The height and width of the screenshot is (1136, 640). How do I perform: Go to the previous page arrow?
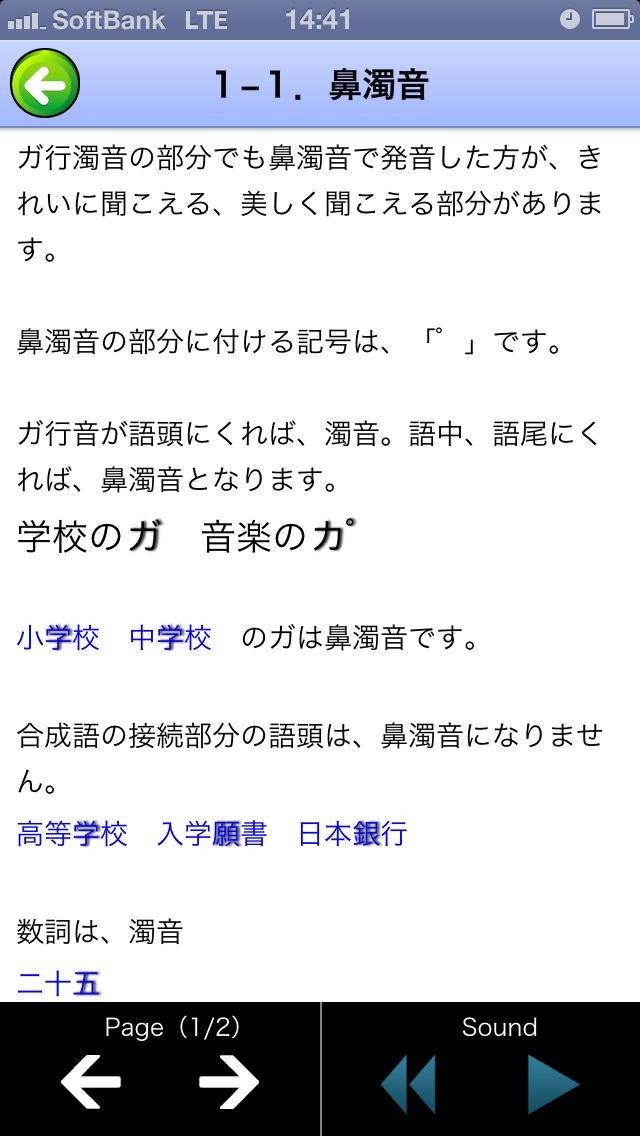coord(91,1081)
